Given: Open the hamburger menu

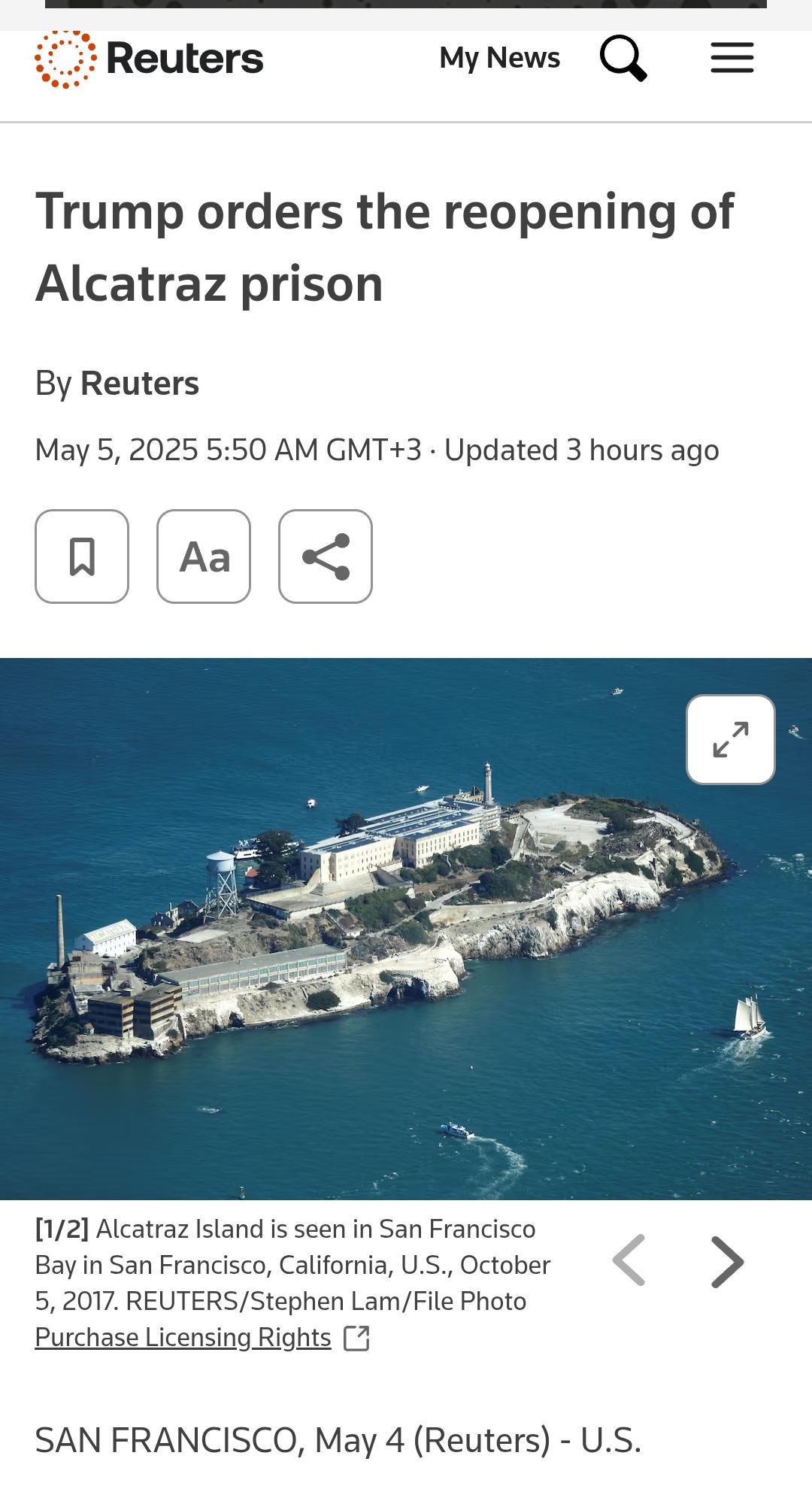Looking at the screenshot, I should tap(732, 58).
